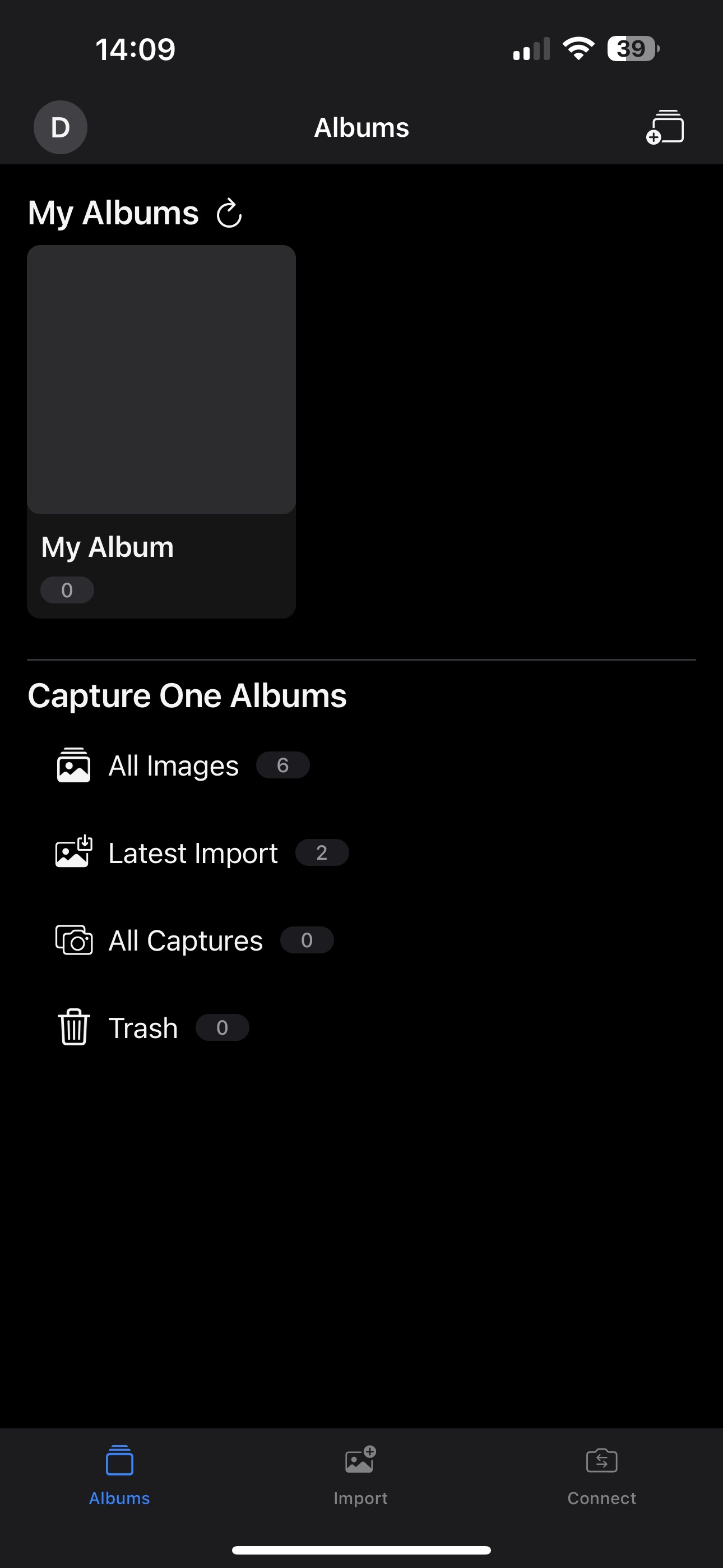Open All Images album
723x1568 pixels.
click(183, 765)
